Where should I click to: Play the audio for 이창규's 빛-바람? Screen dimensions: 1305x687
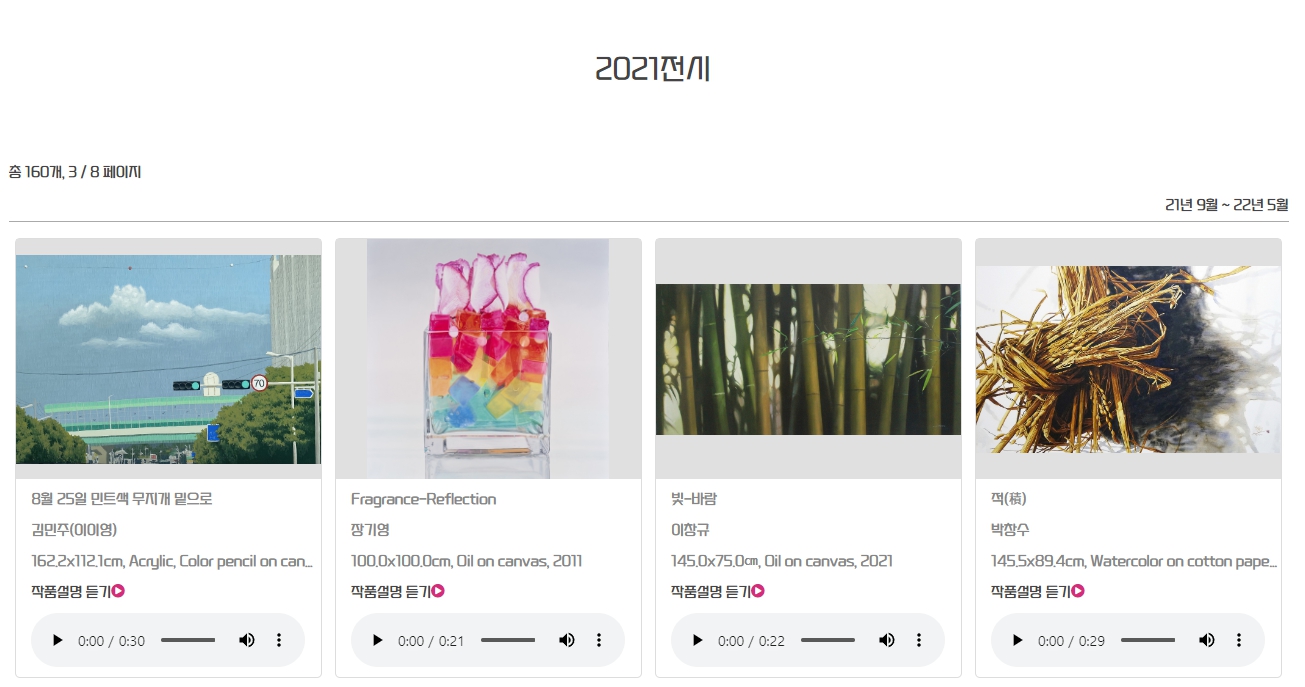pos(698,640)
